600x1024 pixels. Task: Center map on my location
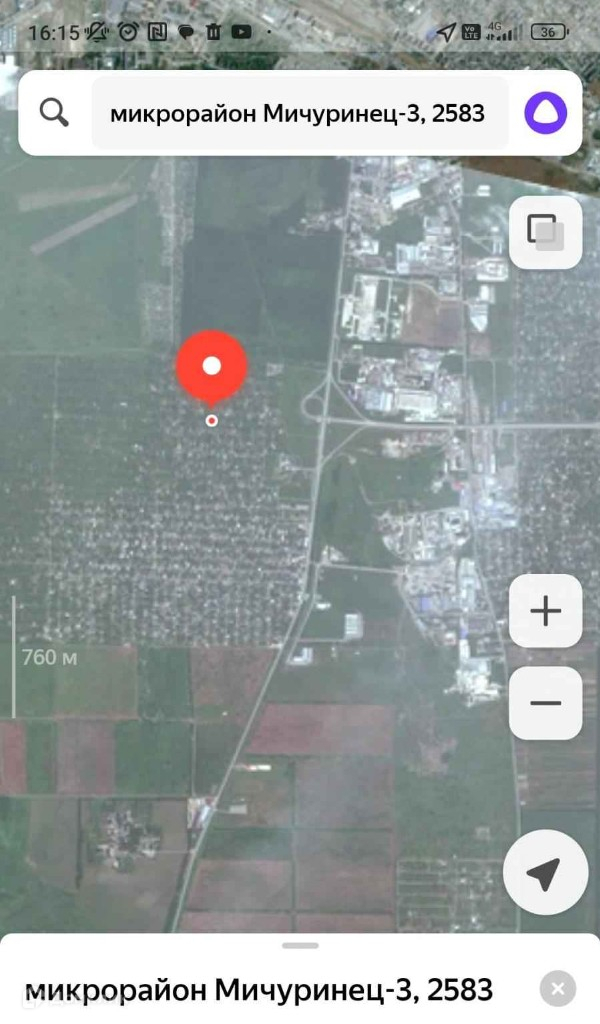(543, 875)
